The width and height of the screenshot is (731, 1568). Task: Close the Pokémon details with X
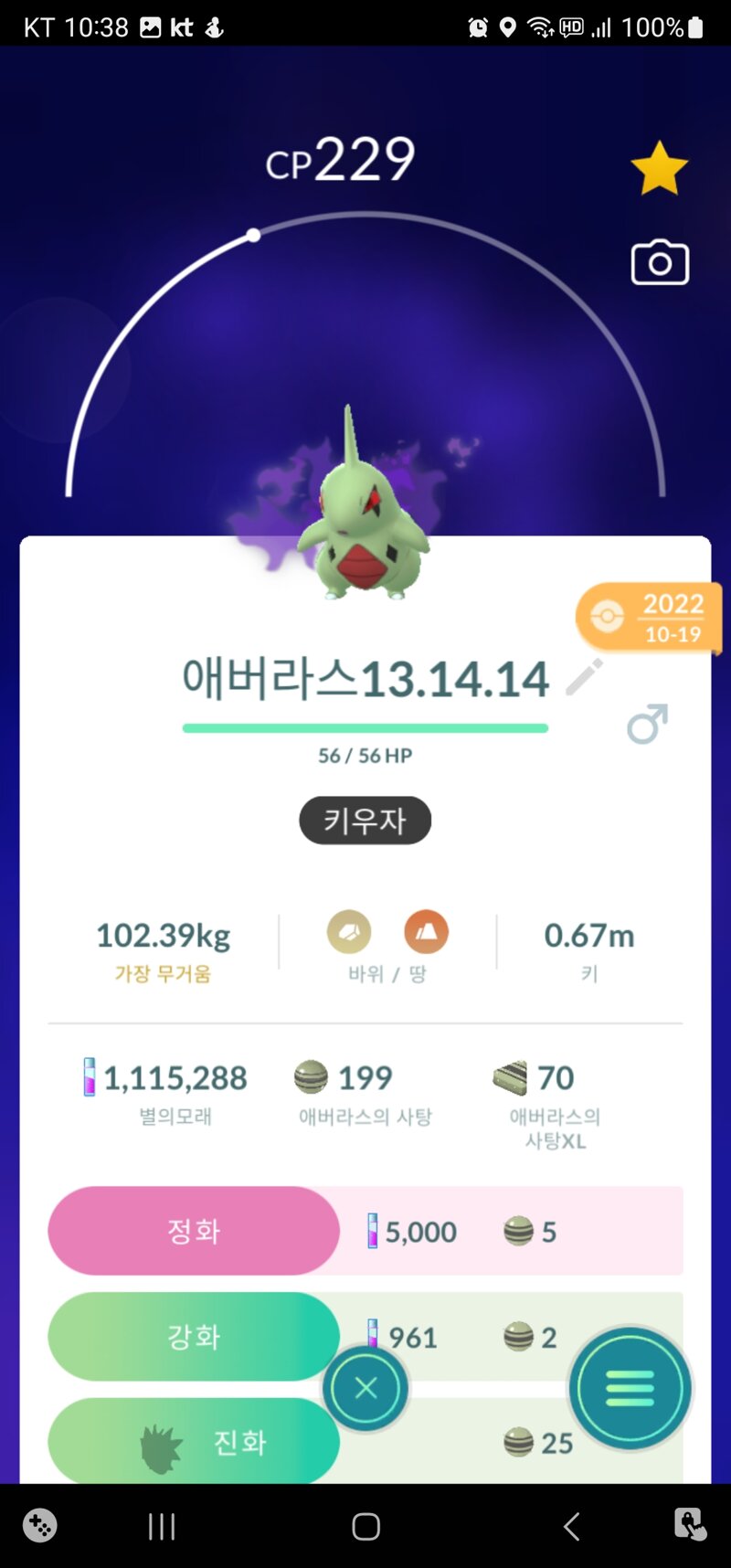[x=365, y=1388]
